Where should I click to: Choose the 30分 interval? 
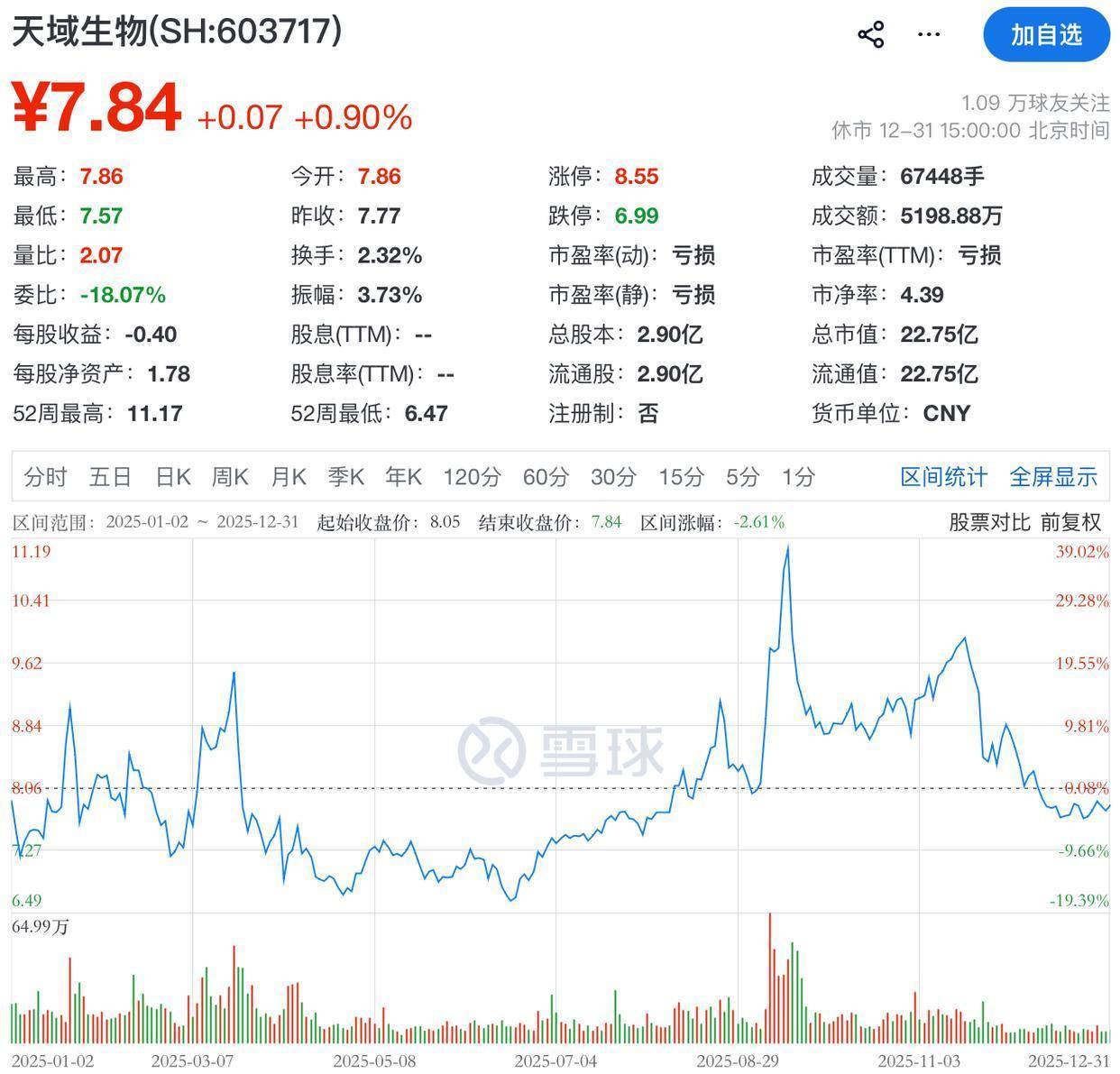pyautogui.click(x=613, y=476)
